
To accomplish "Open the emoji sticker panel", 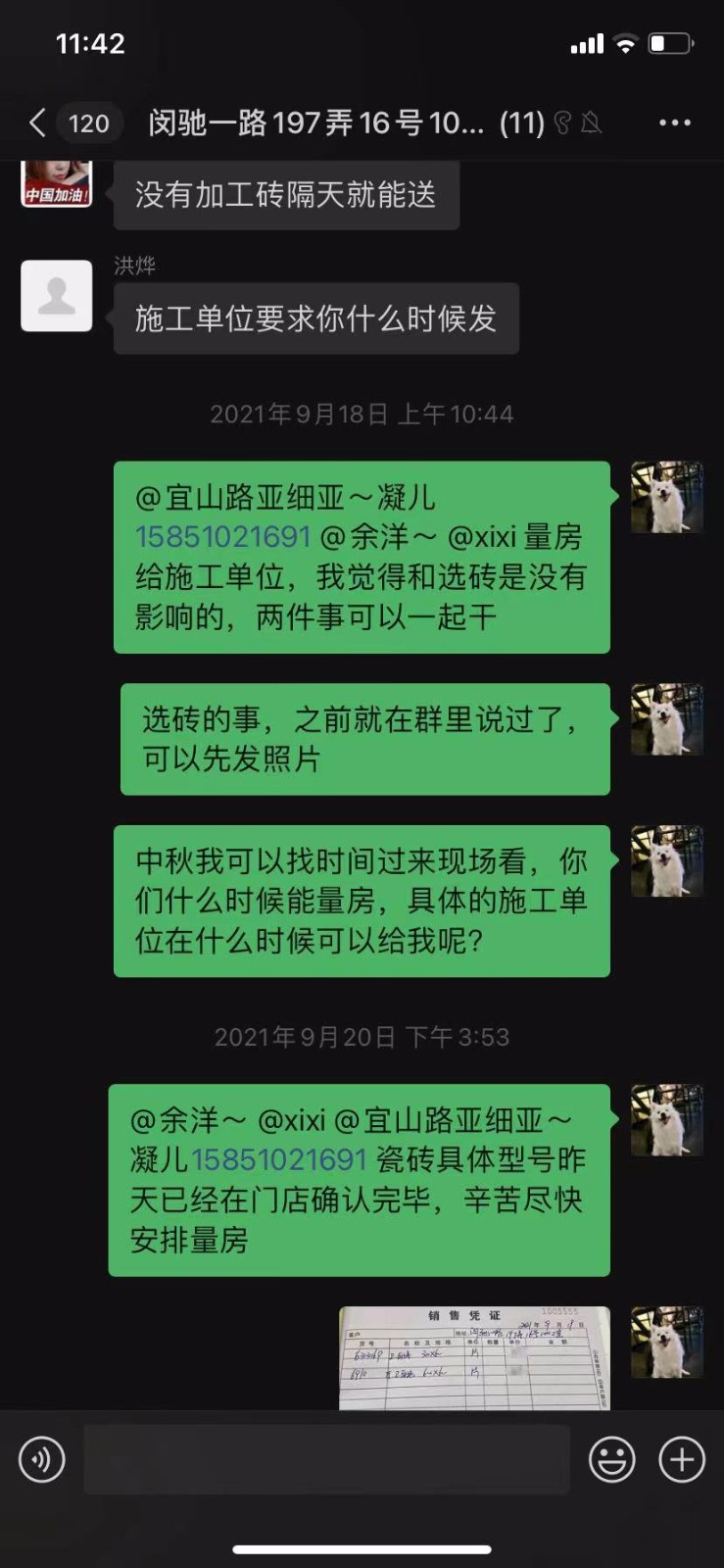I will [611, 1459].
